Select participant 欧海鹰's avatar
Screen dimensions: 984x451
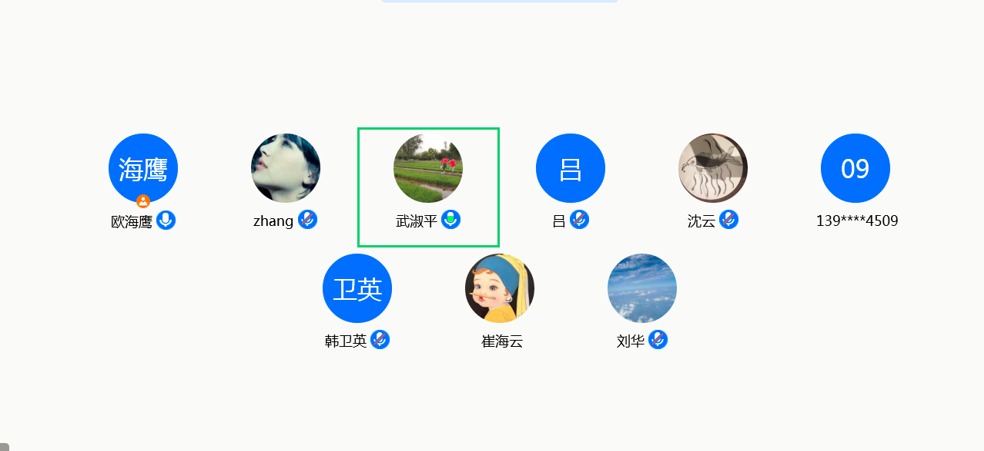(x=143, y=168)
